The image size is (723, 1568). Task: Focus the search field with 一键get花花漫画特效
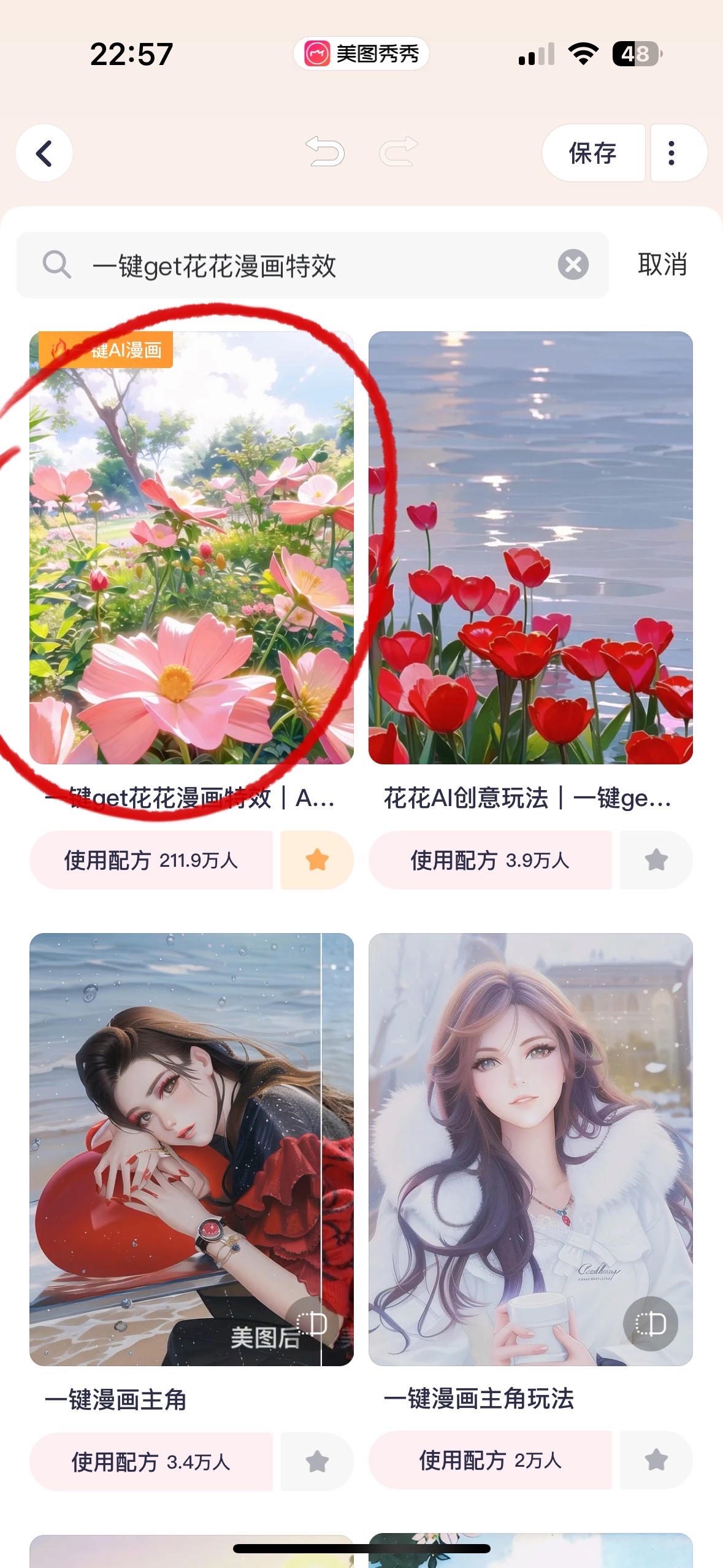click(x=307, y=266)
